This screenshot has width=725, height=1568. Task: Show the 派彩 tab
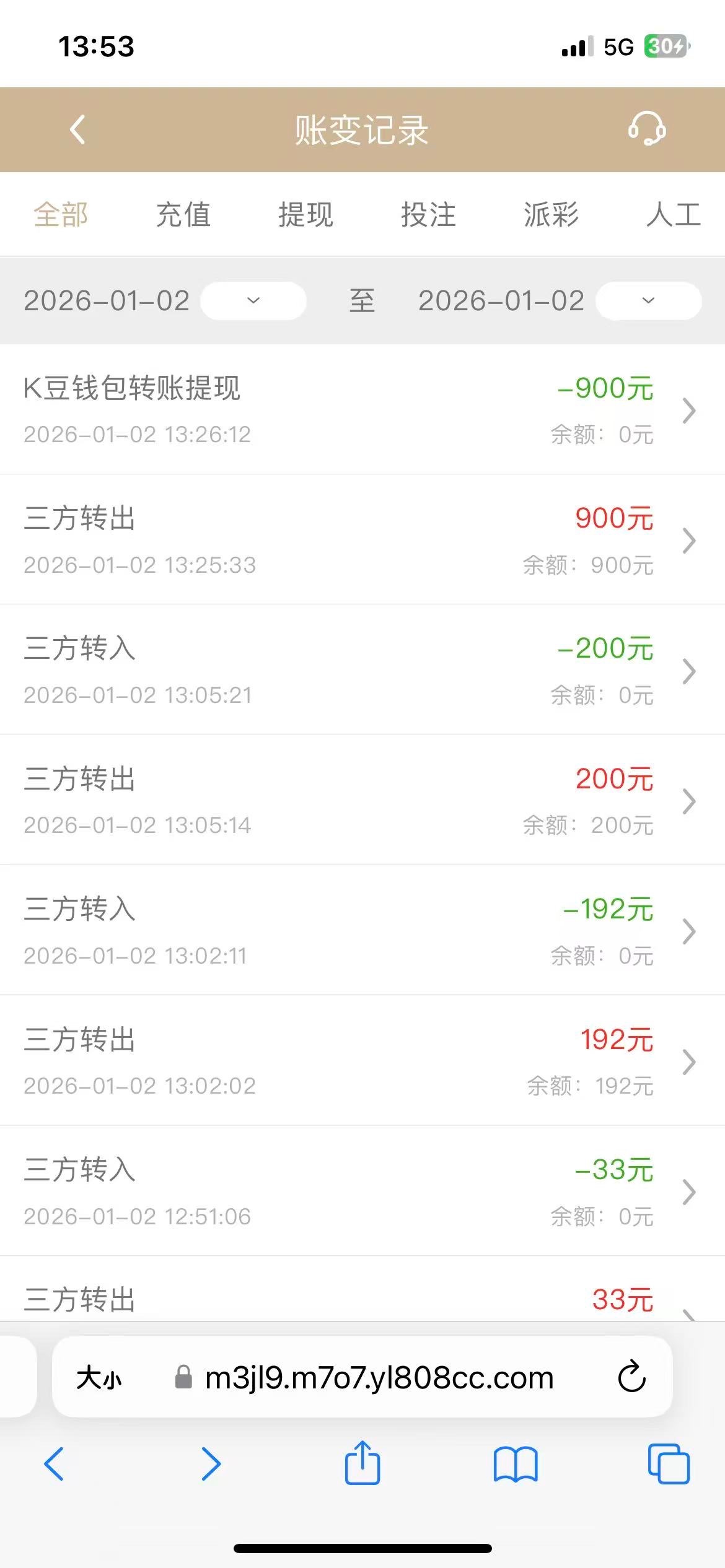click(551, 215)
